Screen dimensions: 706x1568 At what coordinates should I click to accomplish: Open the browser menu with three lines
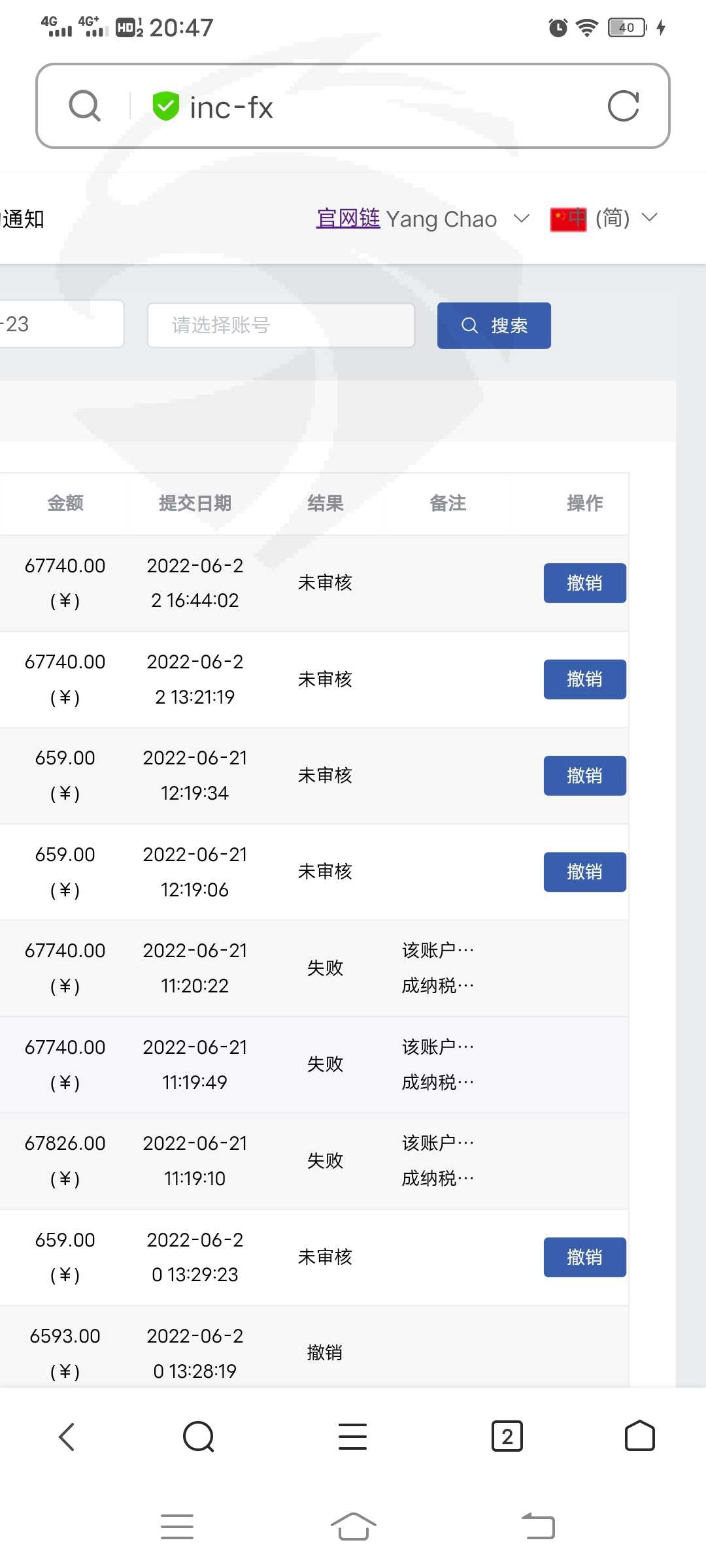[x=353, y=1437]
